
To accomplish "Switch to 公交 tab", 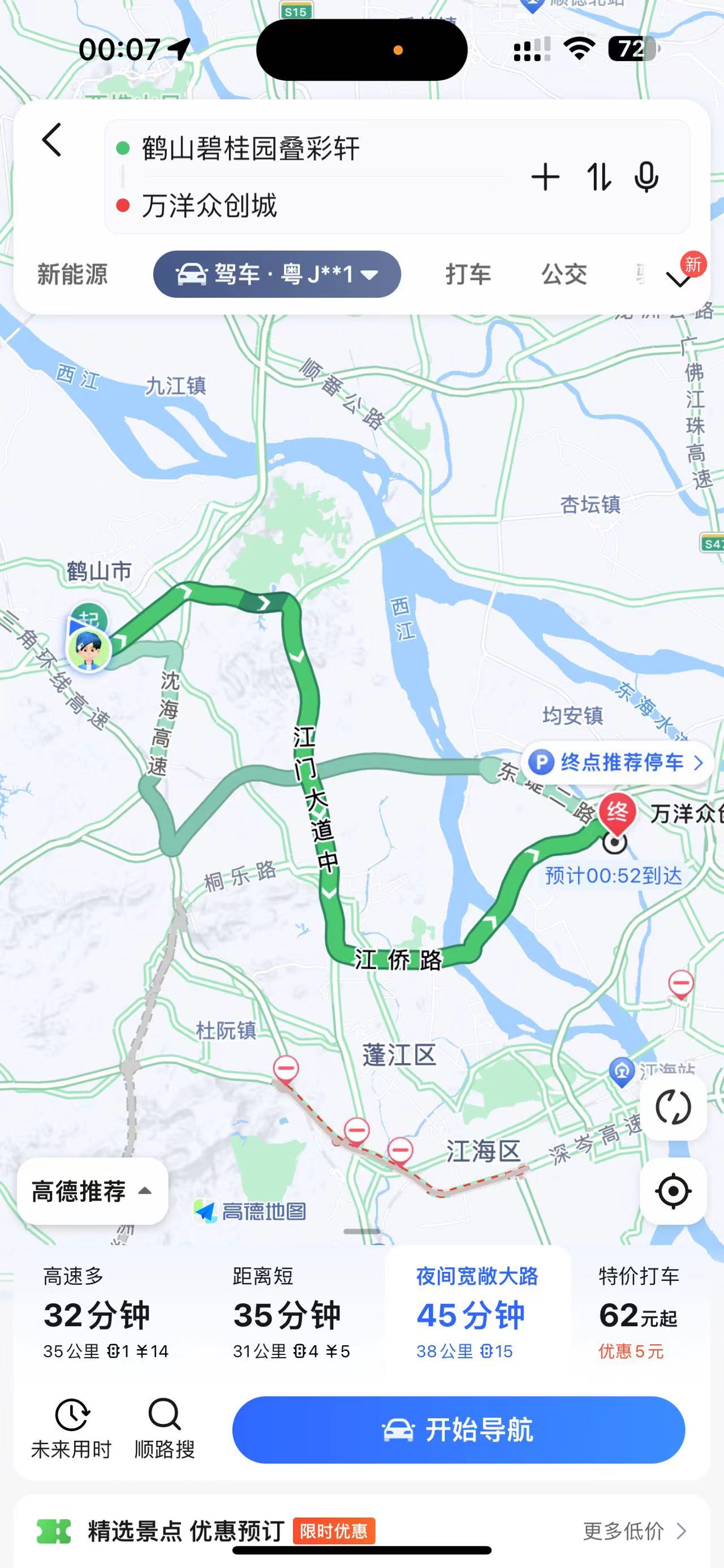I will (564, 274).
